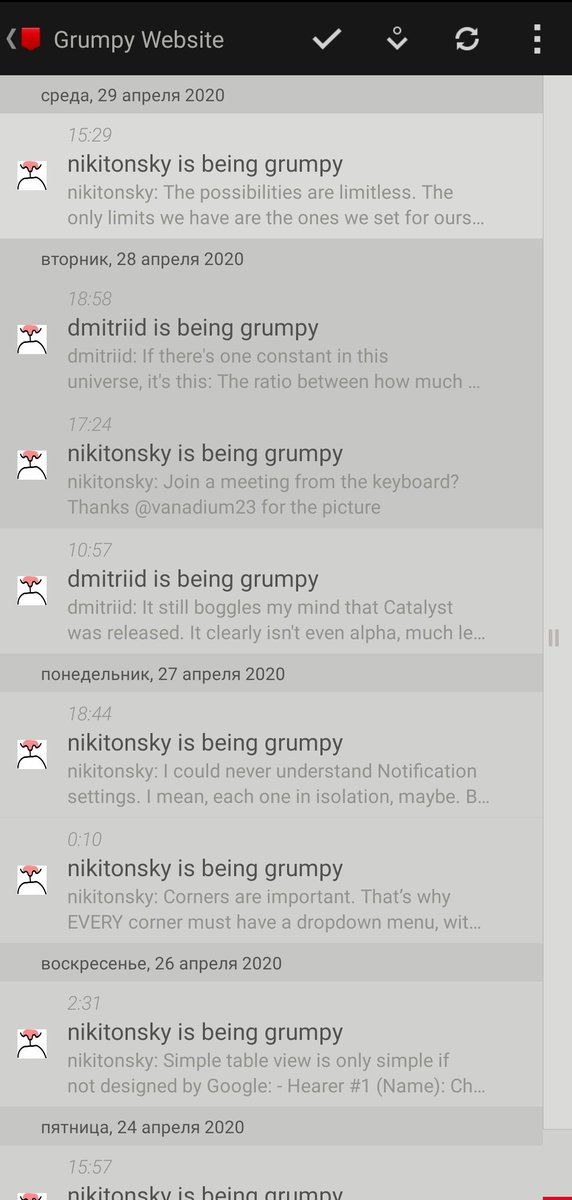This screenshot has width=572, height=1200.
Task: Refresh the Grumpy Website feed
Action: pos(467,39)
